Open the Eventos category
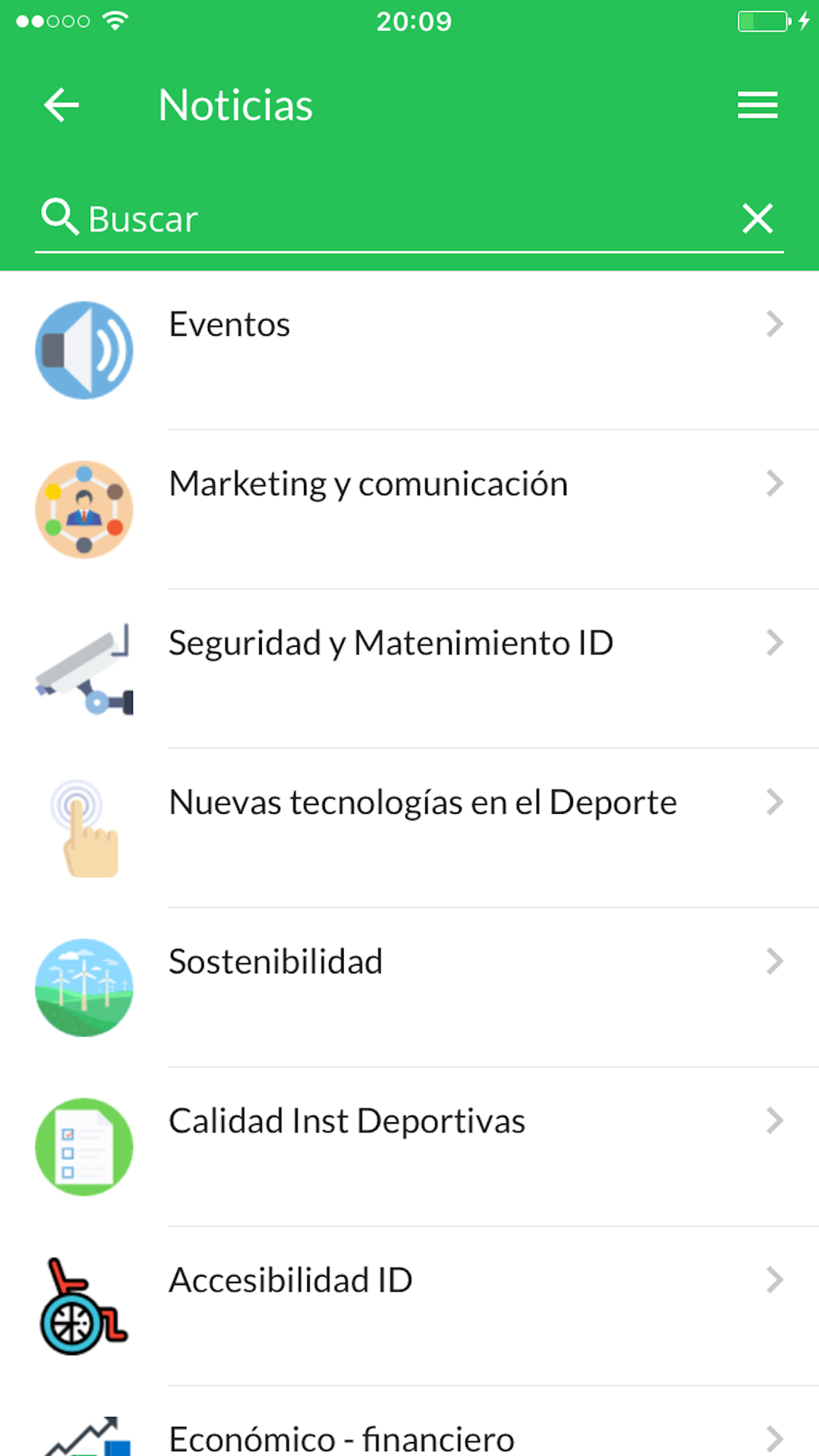819x1456 pixels. coord(409,350)
